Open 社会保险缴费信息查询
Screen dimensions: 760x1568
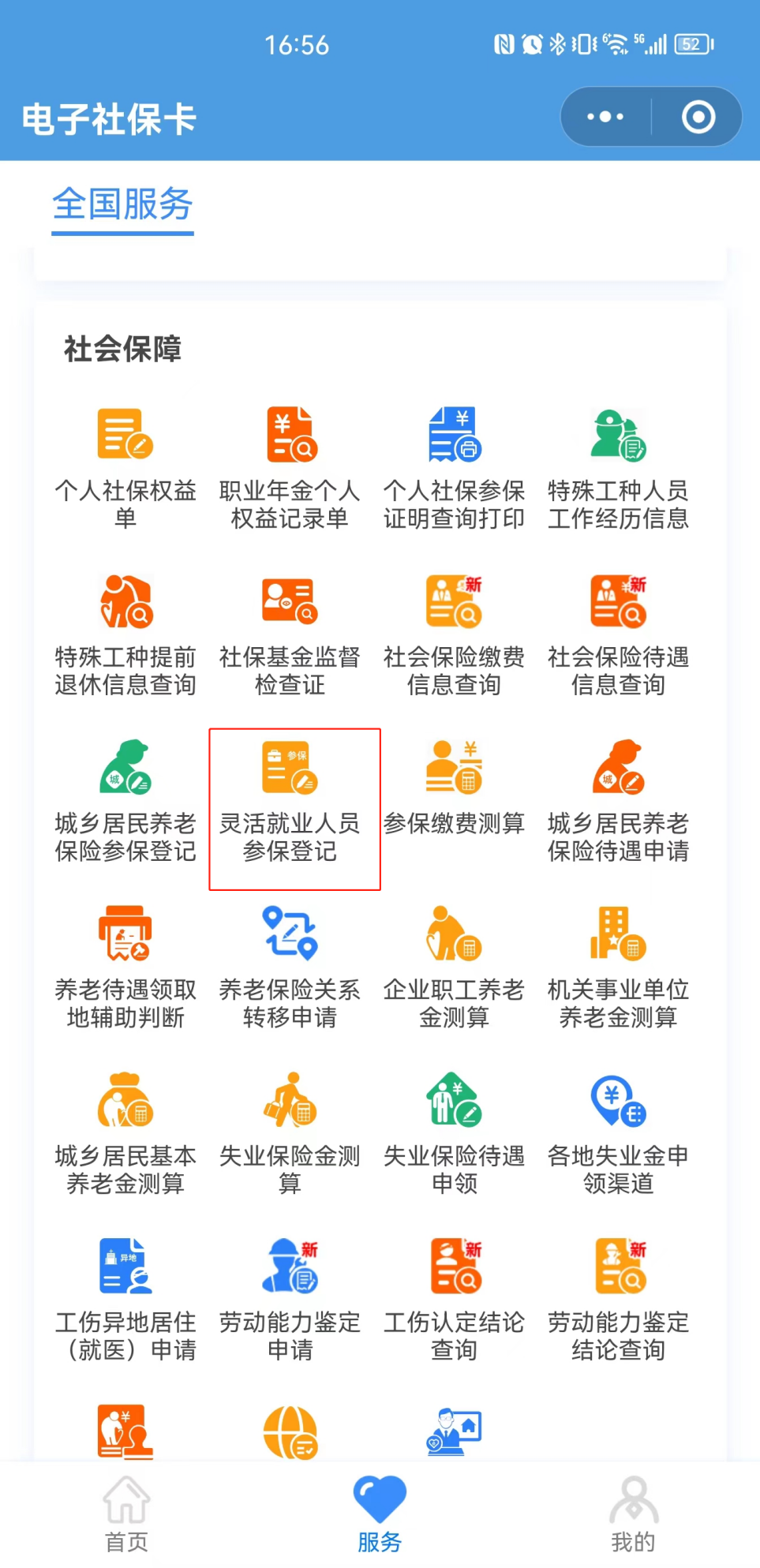[x=454, y=635]
